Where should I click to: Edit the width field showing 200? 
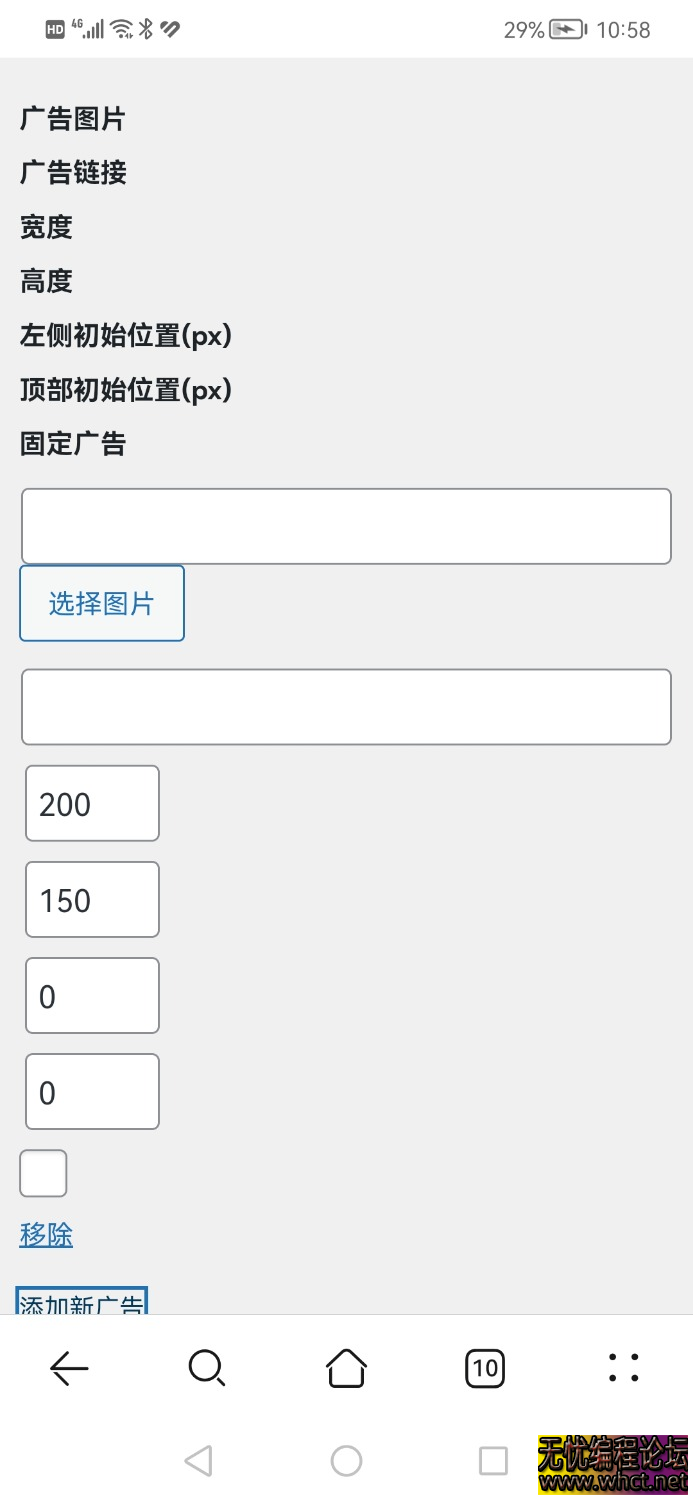(x=92, y=804)
